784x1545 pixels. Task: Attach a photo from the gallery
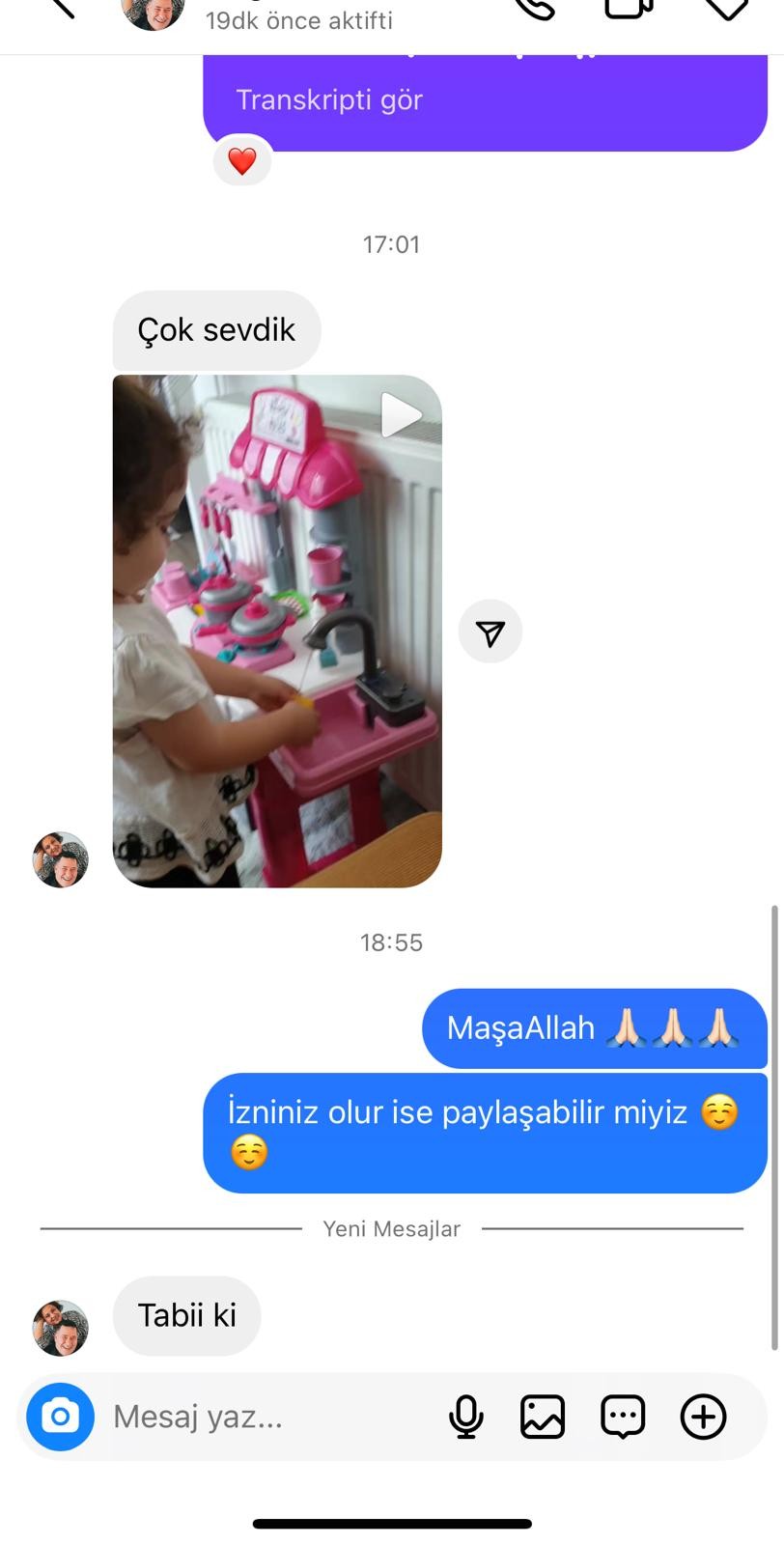[x=543, y=1417]
